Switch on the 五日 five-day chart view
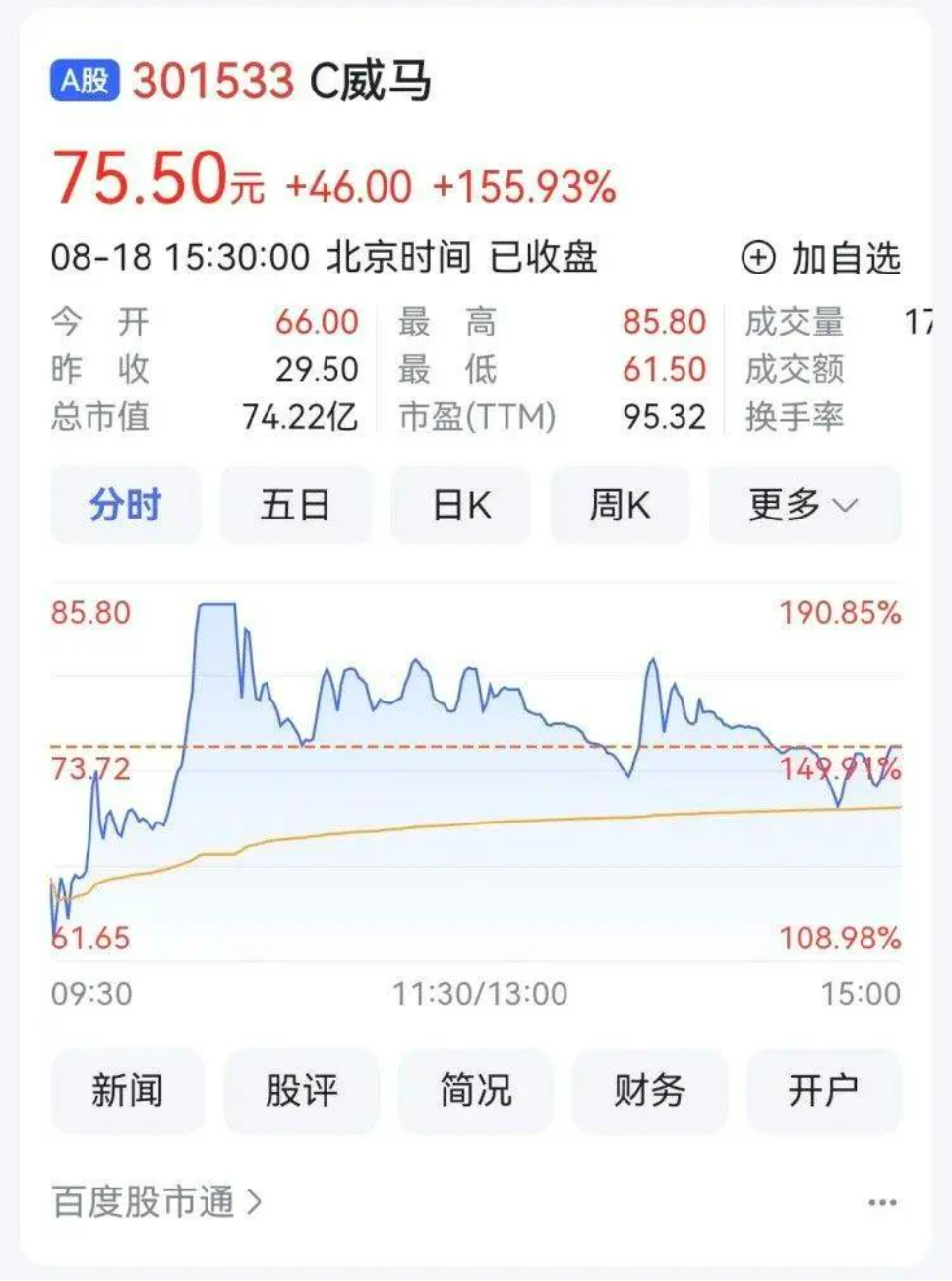The width and height of the screenshot is (952, 1281). [x=295, y=505]
